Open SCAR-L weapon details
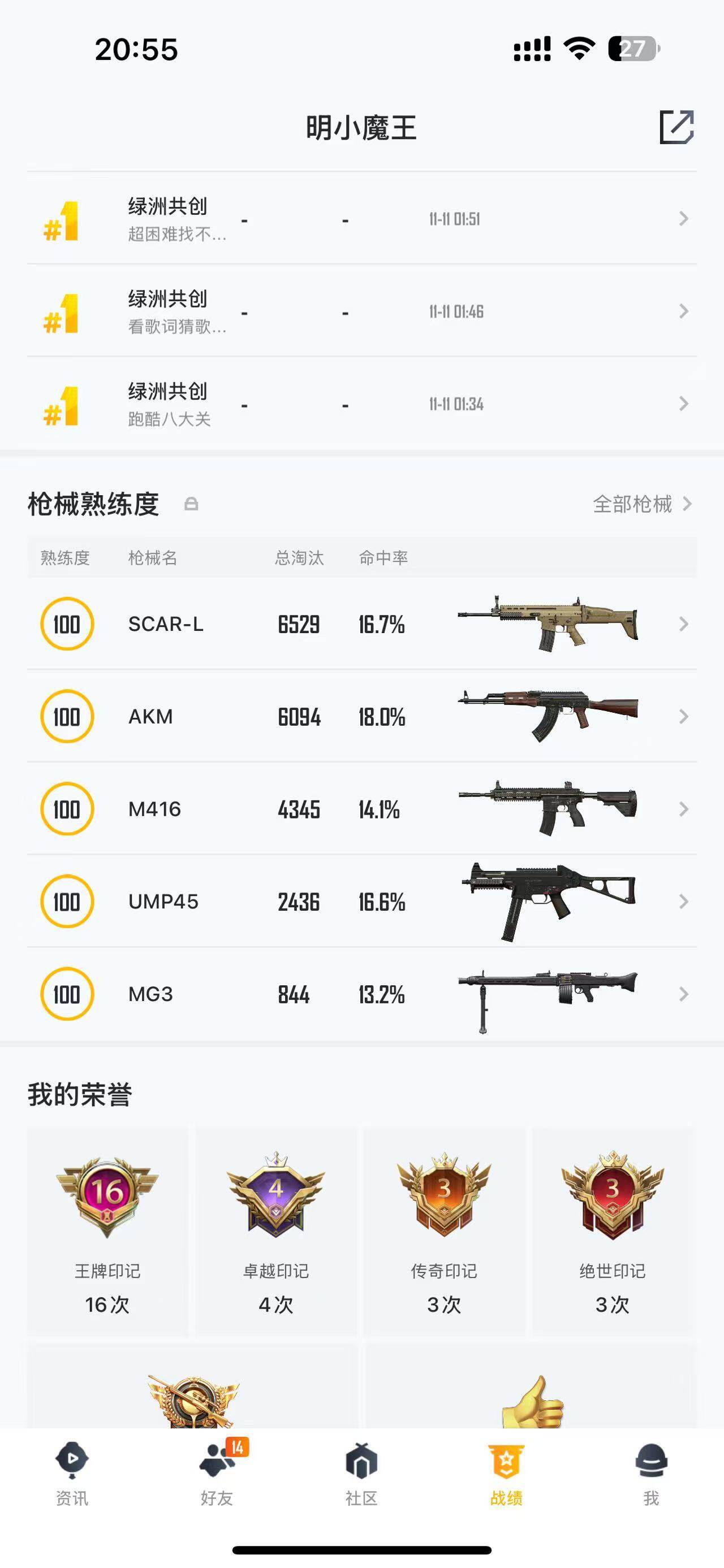 point(361,625)
